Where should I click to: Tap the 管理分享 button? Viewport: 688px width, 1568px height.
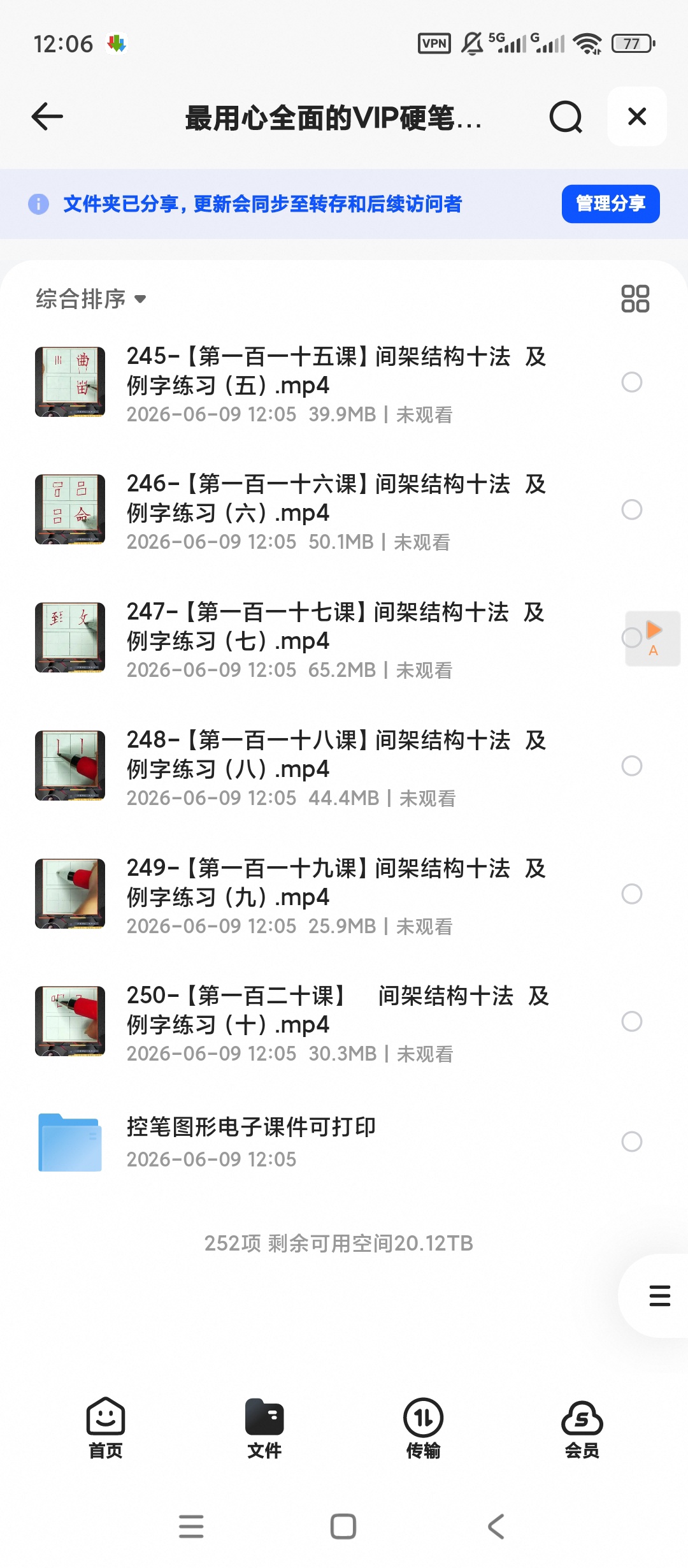pos(610,204)
